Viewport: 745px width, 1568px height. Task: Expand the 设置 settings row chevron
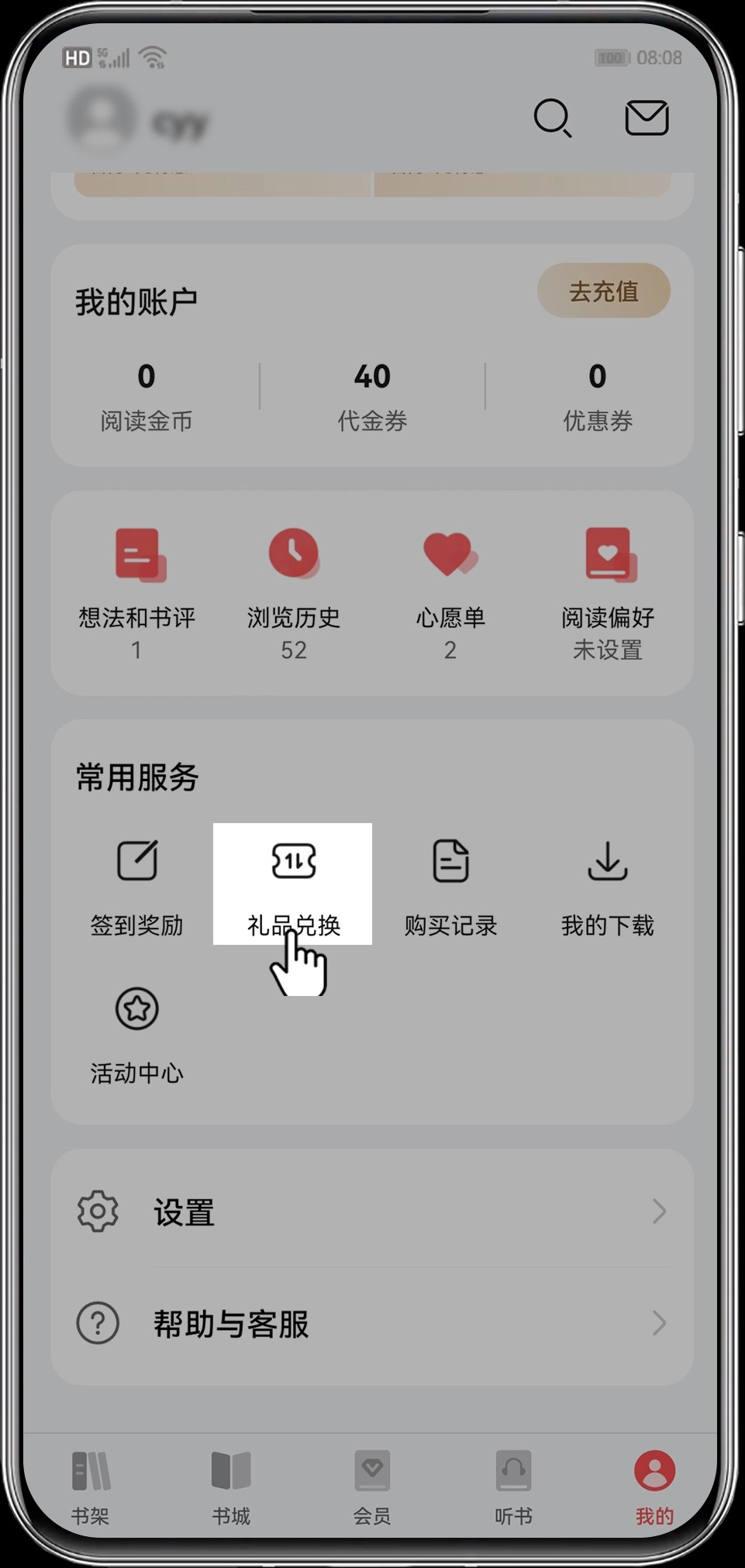coord(659,1211)
